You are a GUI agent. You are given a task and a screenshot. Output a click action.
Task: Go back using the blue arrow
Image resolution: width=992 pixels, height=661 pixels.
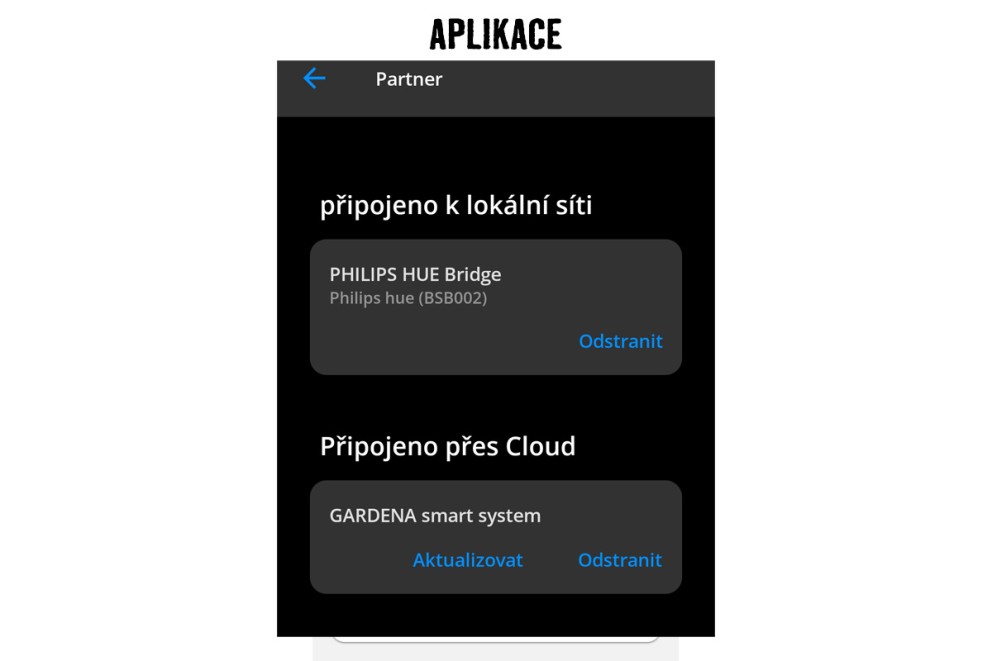point(314,79)
